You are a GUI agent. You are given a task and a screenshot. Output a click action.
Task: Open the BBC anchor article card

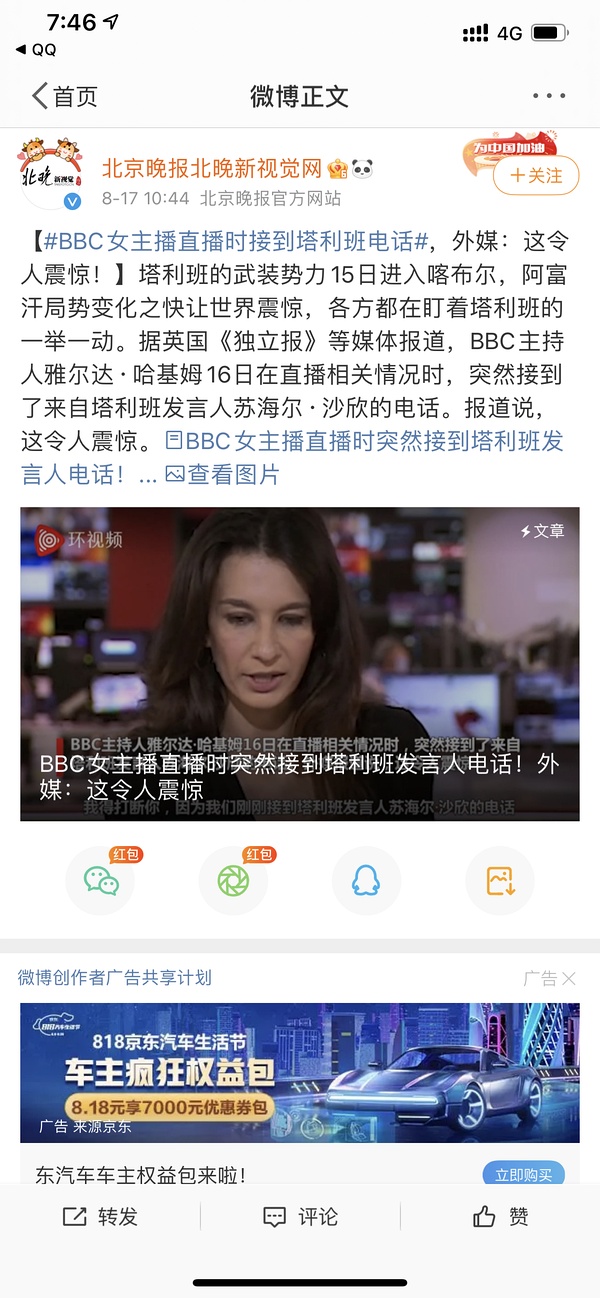click(300, 664)
